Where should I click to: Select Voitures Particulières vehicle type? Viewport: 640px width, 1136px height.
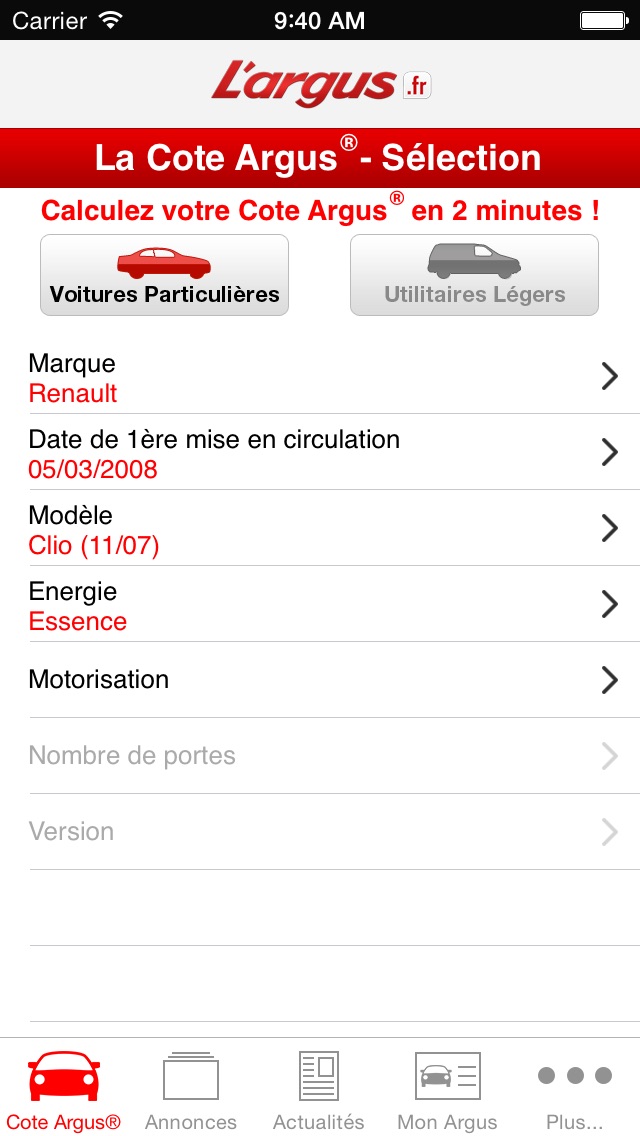[x=164, y=275]
